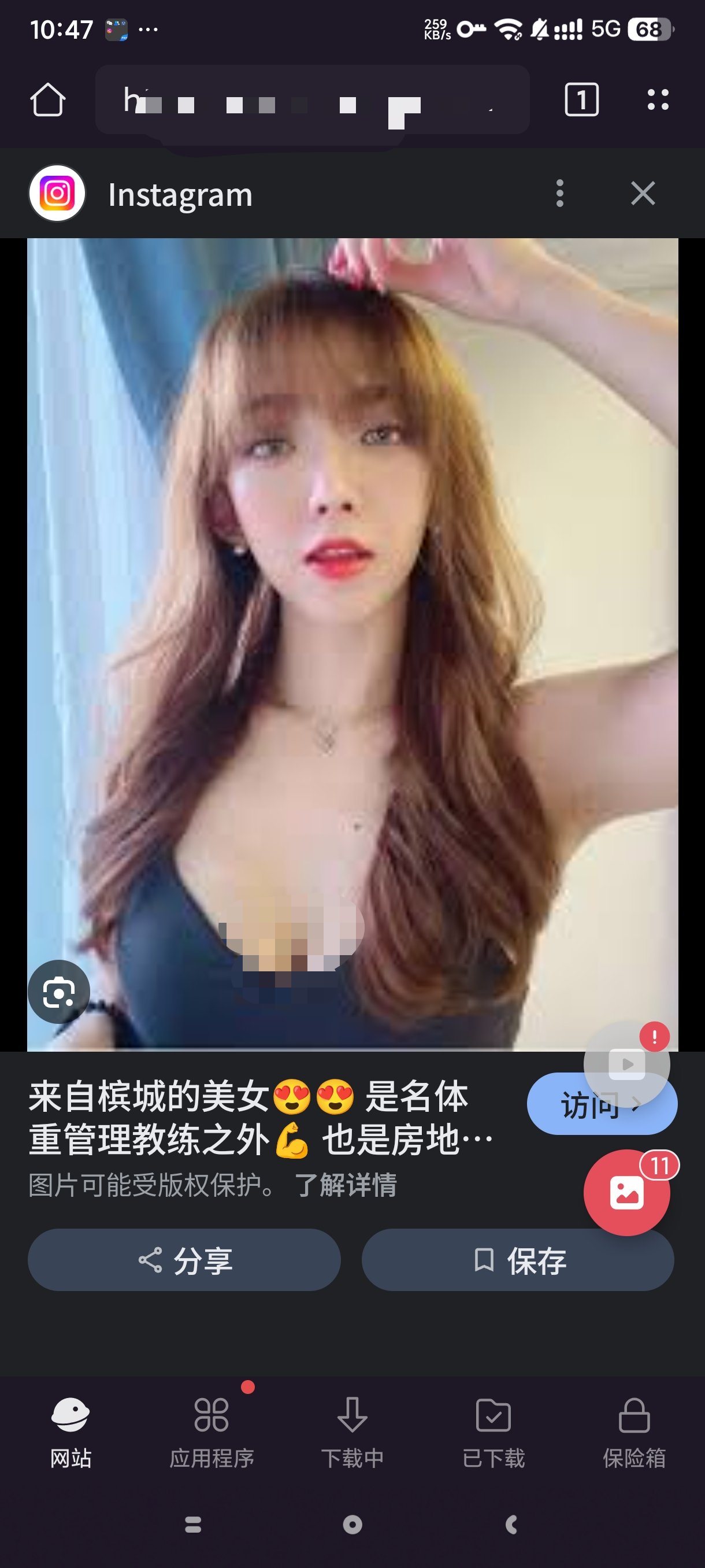The height and width of the screenshot is (1568, 705).
Task: Open the tab switcher showing 1 tab
Action: click(581, 99)
